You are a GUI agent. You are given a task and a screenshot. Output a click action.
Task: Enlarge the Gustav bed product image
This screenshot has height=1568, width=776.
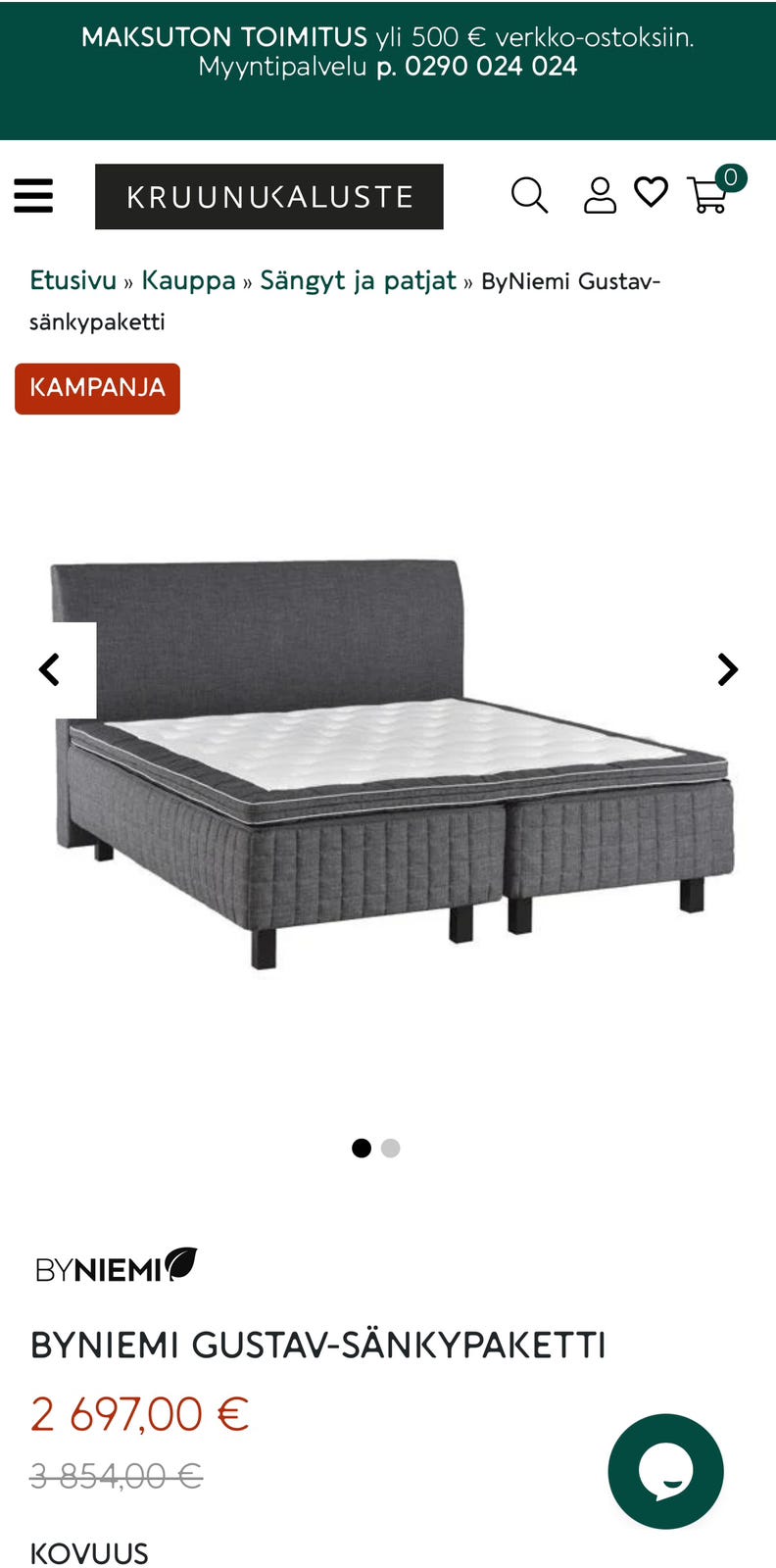point(392,764)
